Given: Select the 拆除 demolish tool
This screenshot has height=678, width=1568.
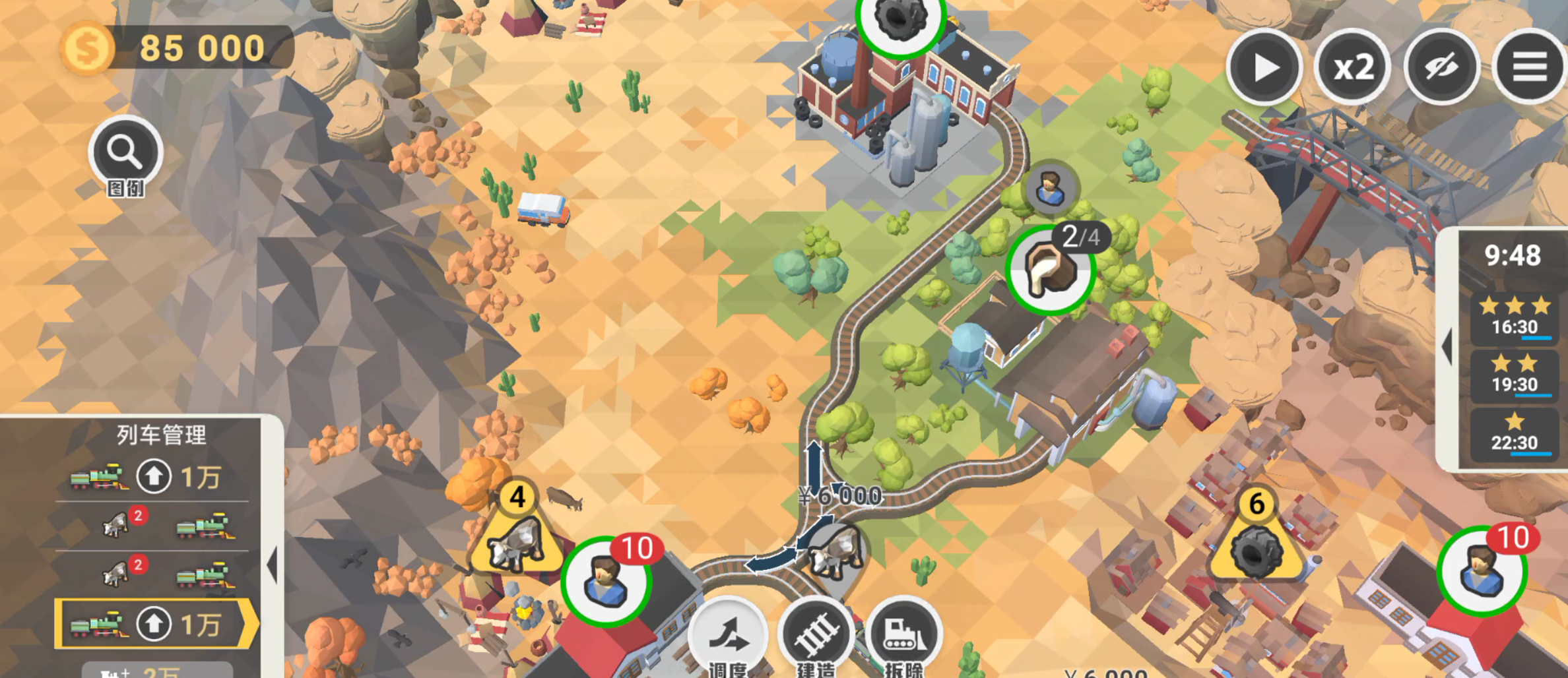Looking at the screenshot, I should tap(904, 636).
